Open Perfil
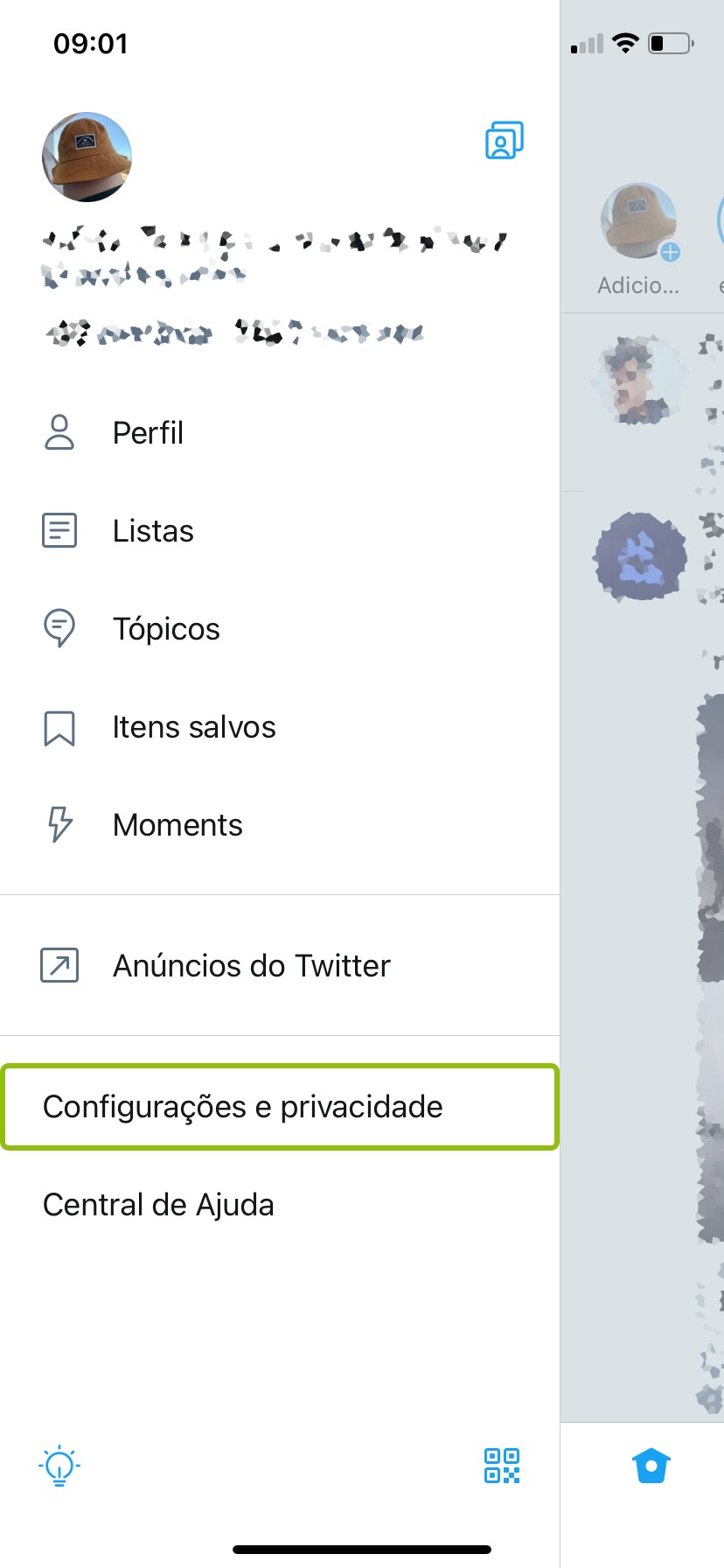 click(280, 432)
